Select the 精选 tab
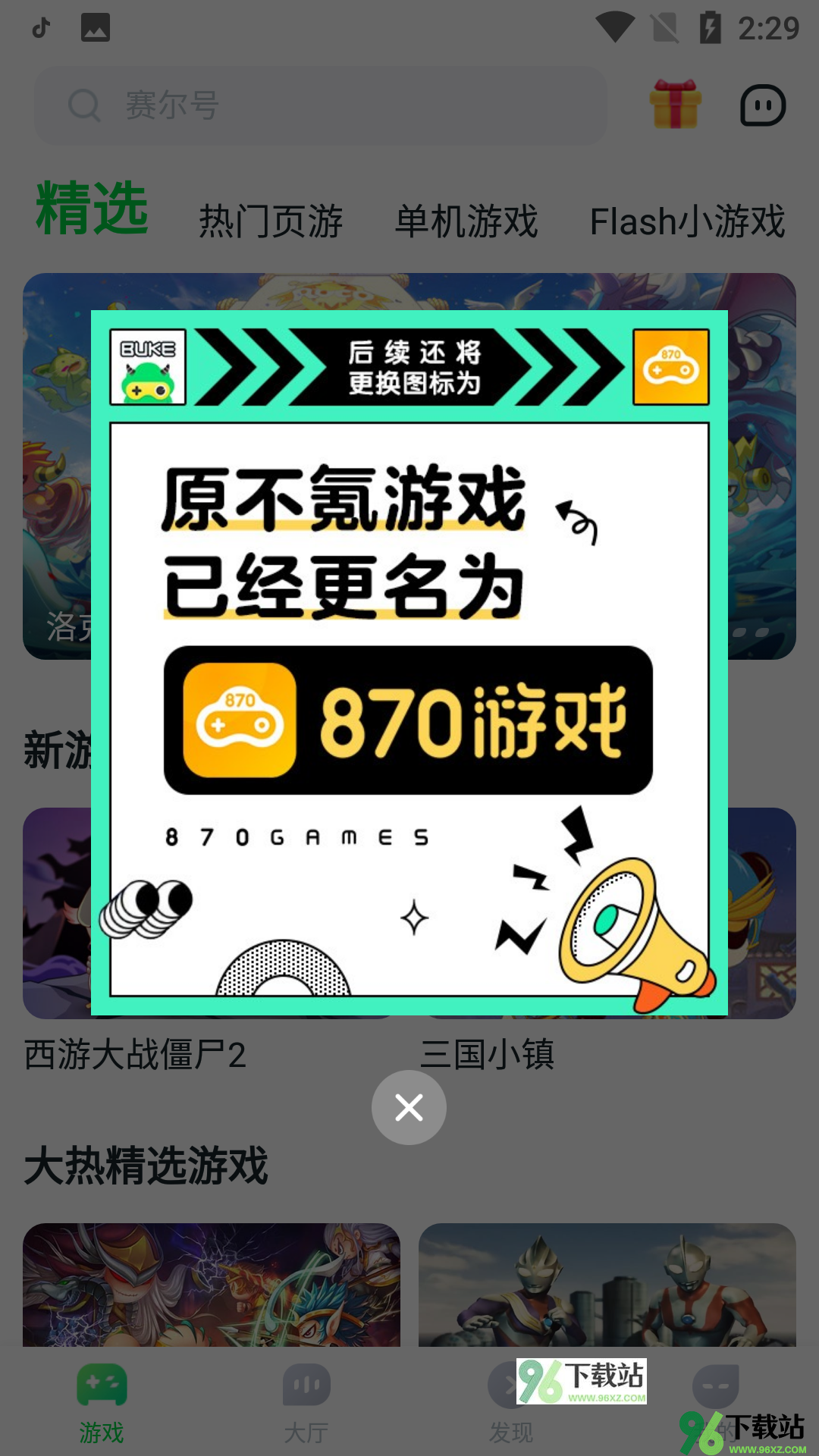This screenshot has width=819, height=1456. (x=92, y=208)
